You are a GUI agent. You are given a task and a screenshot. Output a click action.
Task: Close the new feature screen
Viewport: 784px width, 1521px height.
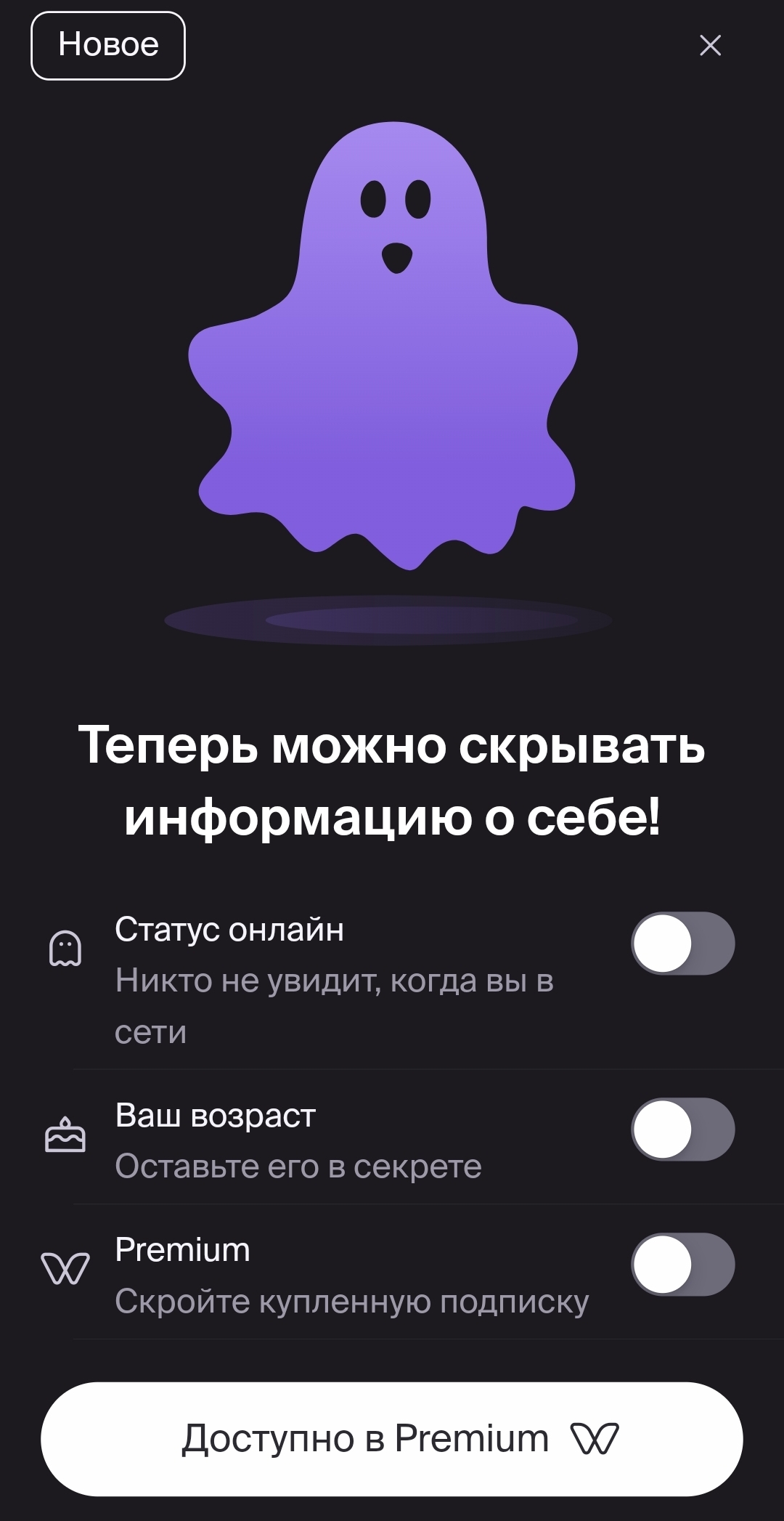(x=710, y=45)
